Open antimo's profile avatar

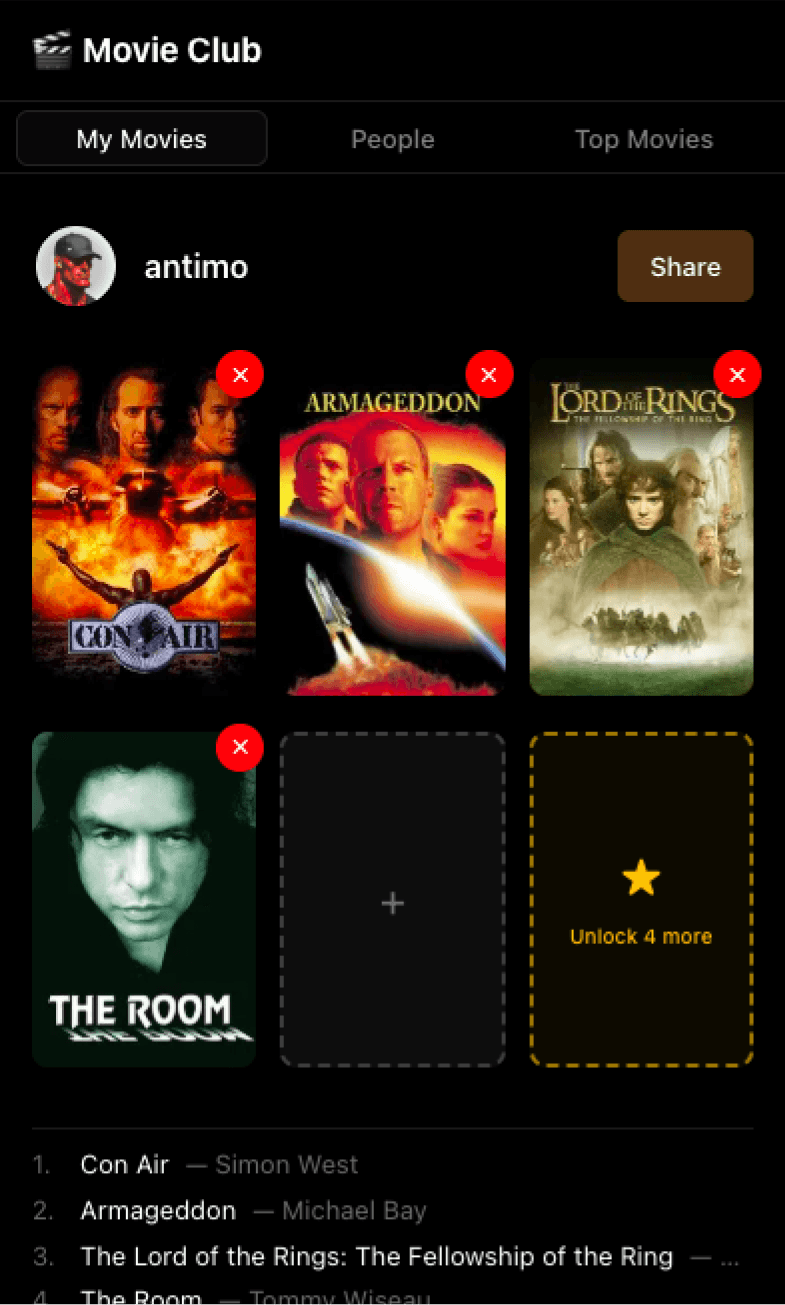tap(75, 266)
